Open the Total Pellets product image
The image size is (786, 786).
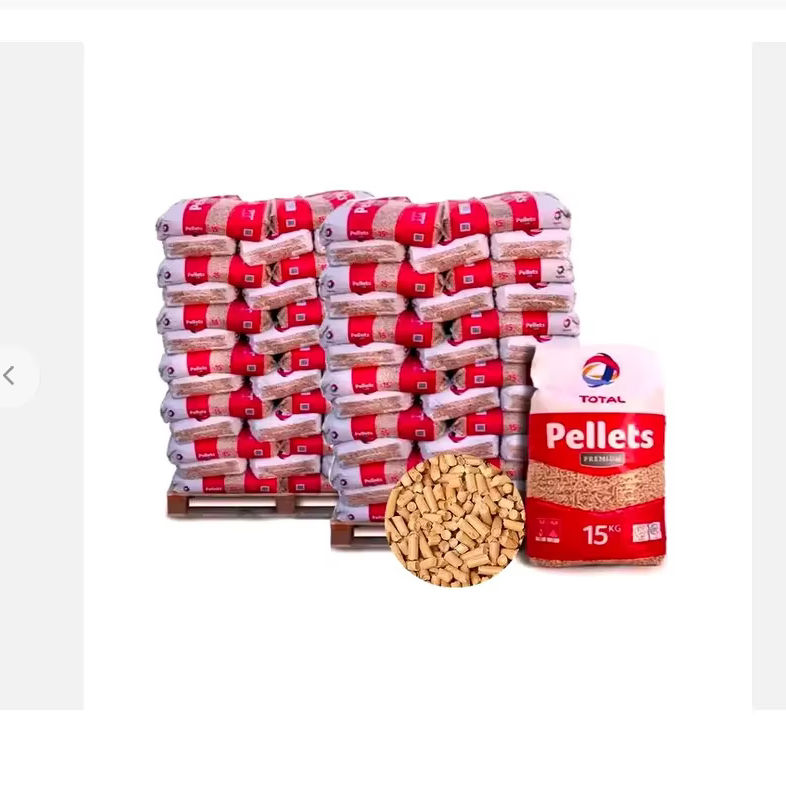click(x=418, y=375)
